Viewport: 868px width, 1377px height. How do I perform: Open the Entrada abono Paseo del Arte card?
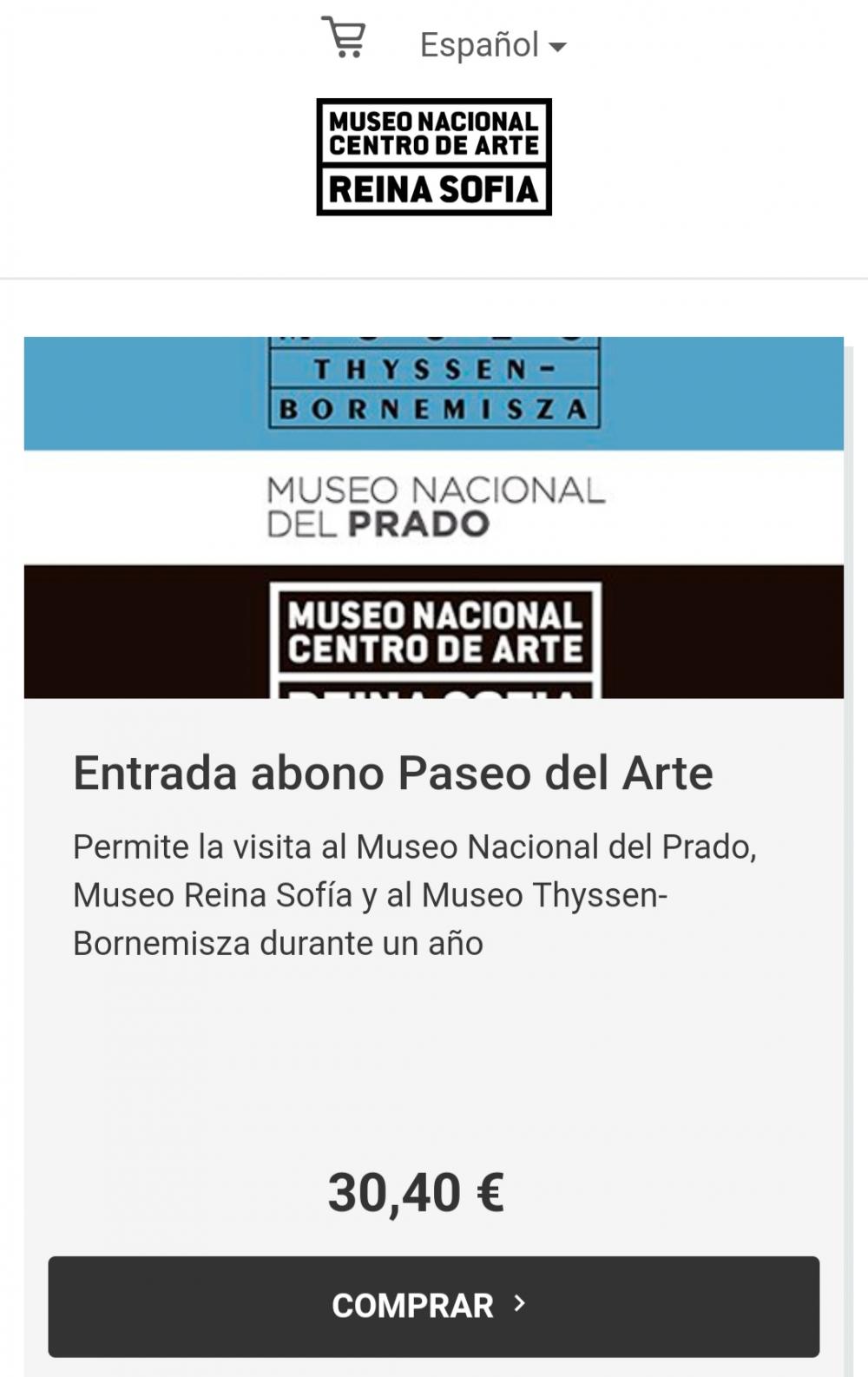392,773
